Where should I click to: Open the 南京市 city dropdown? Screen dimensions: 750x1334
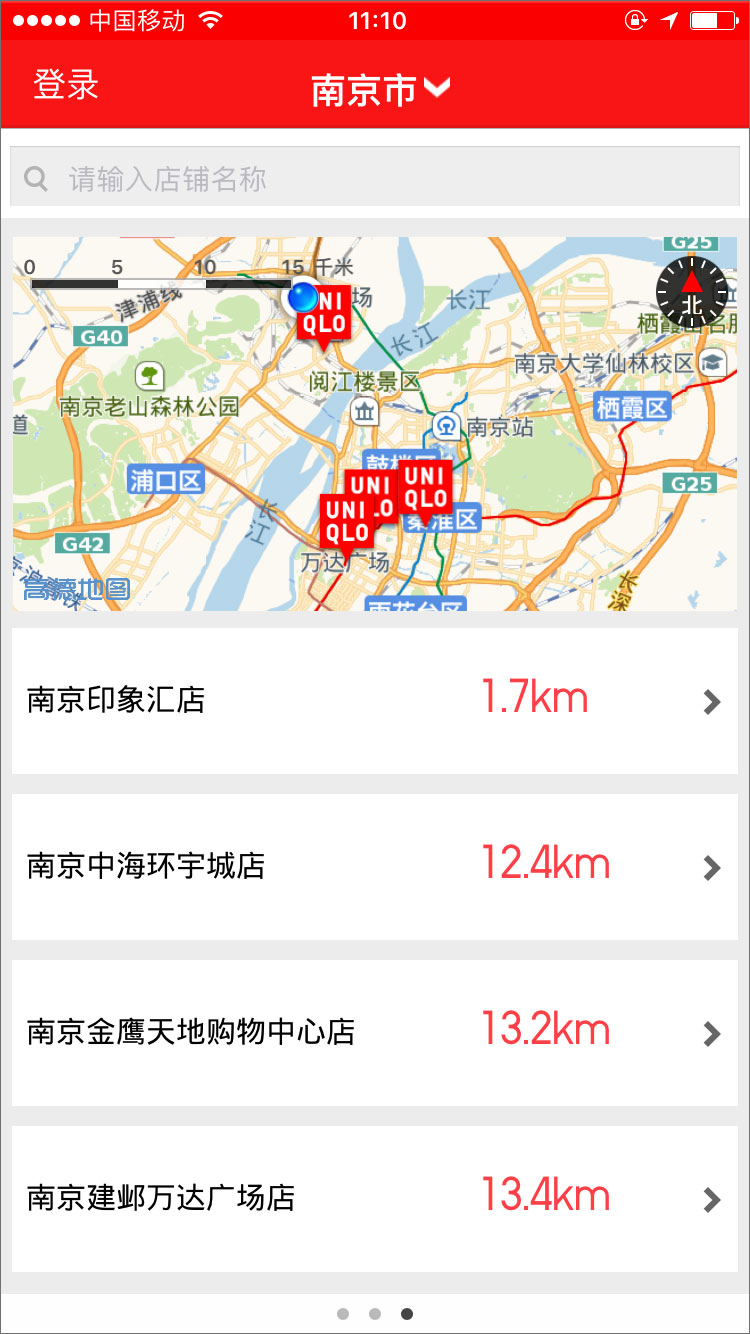pos(380,90)
